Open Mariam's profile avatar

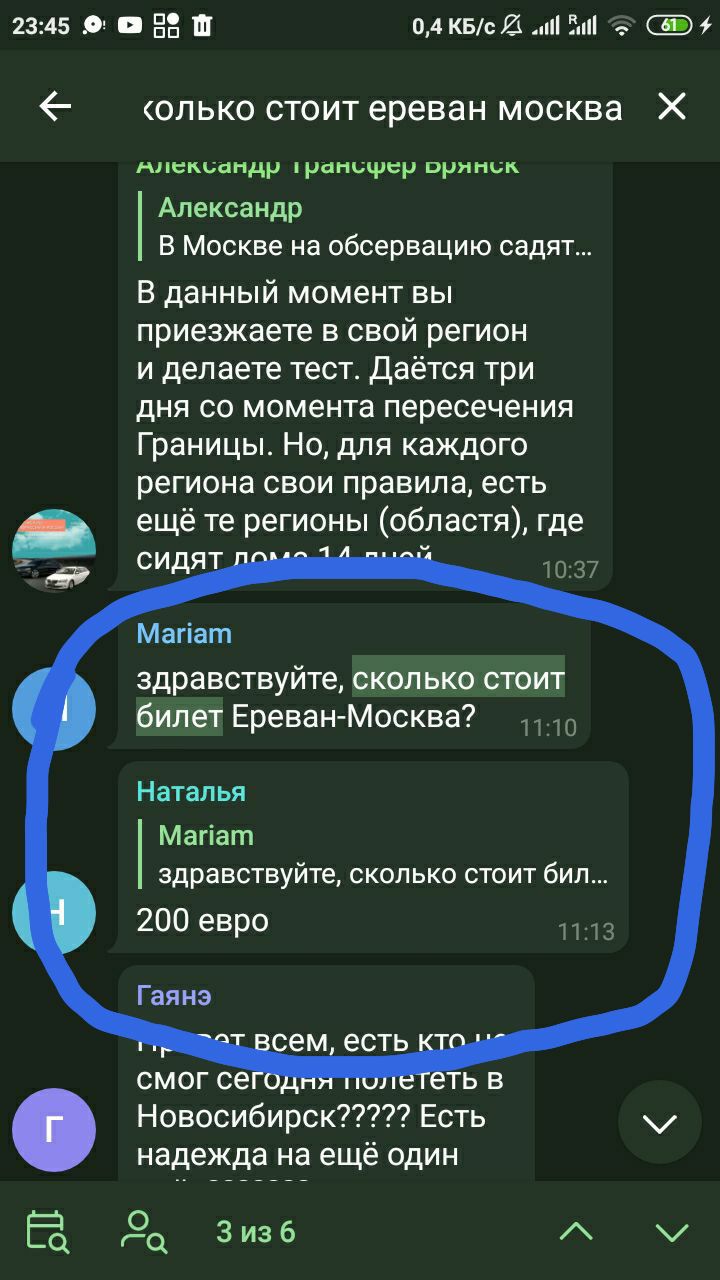pyautogui.click(x=54, y=708)
